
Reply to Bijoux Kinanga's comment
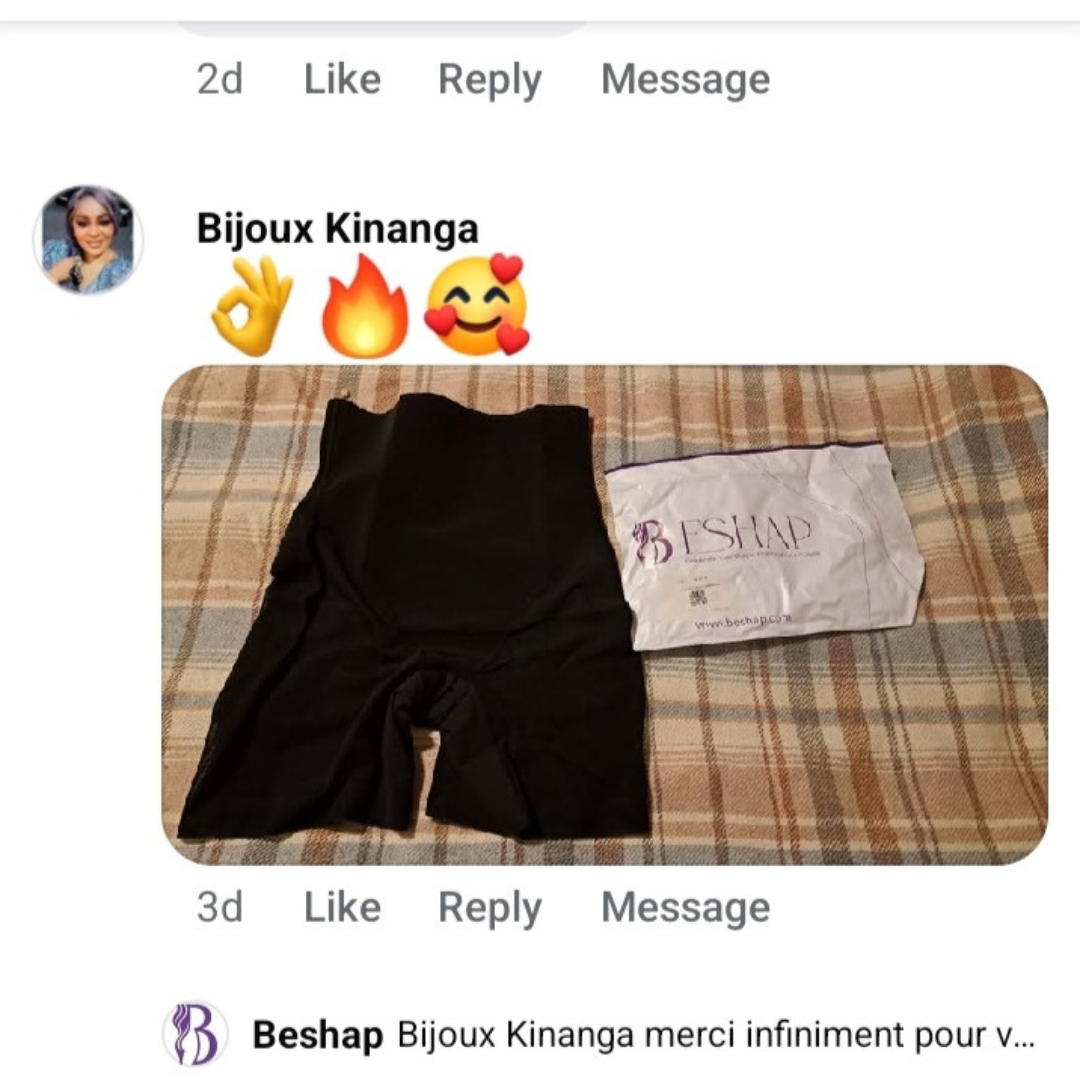click(x=489, y=908)
